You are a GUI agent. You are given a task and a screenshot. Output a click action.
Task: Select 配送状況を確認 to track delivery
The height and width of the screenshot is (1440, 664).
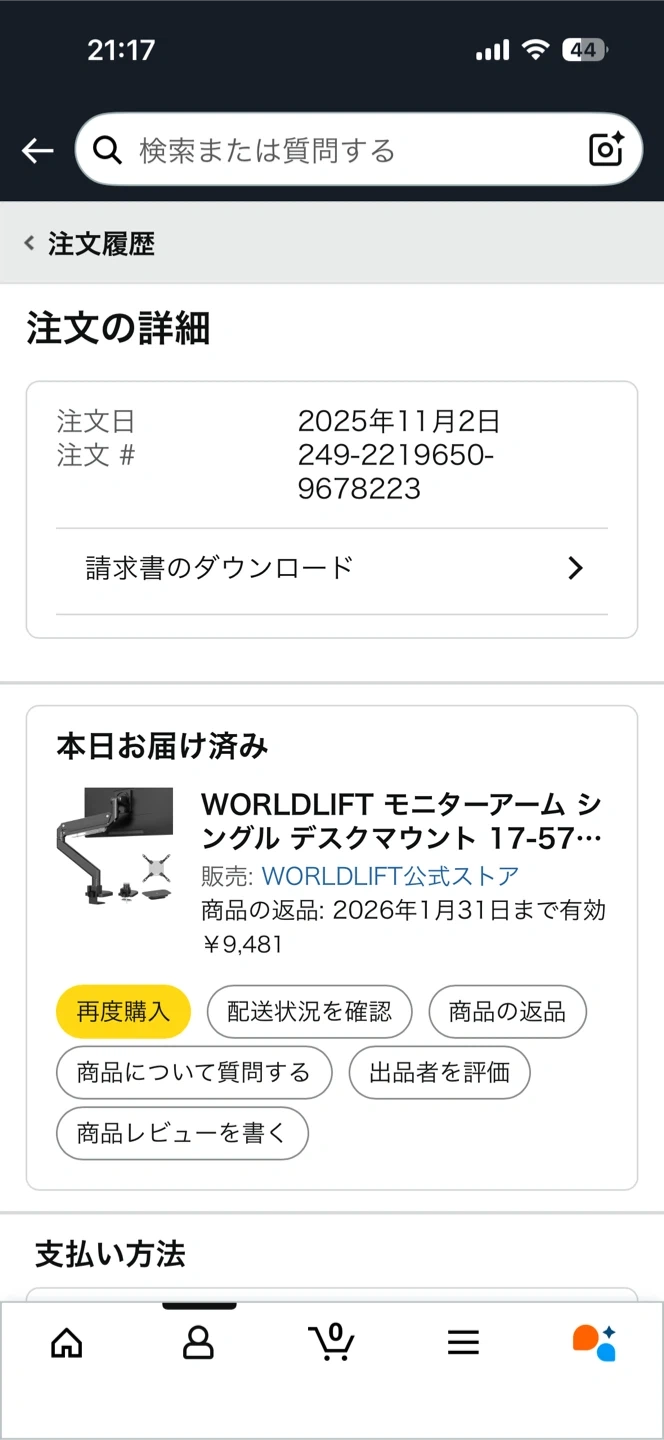[x=309, y=1011]
